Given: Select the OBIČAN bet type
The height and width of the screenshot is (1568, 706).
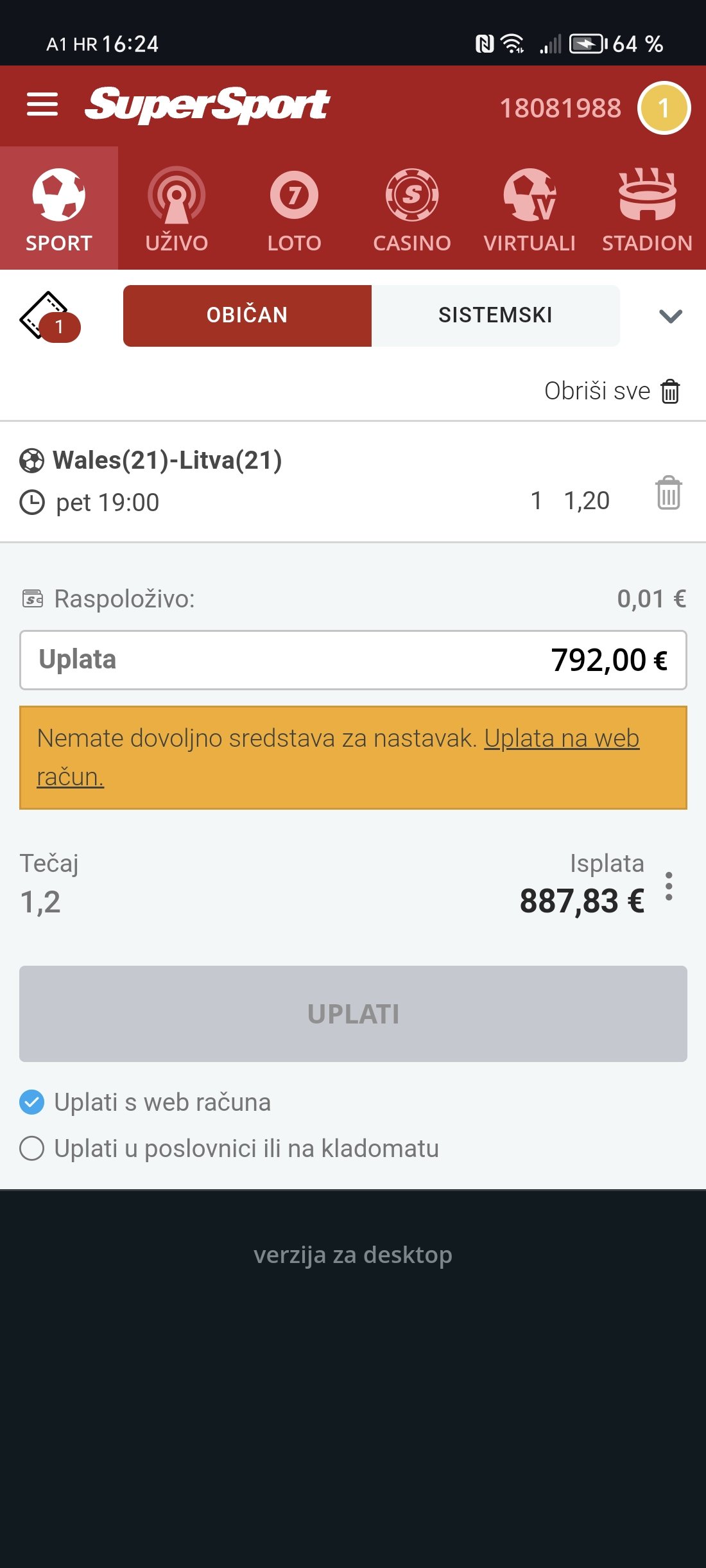Looking at the screenshot, I should click(247, 315).
